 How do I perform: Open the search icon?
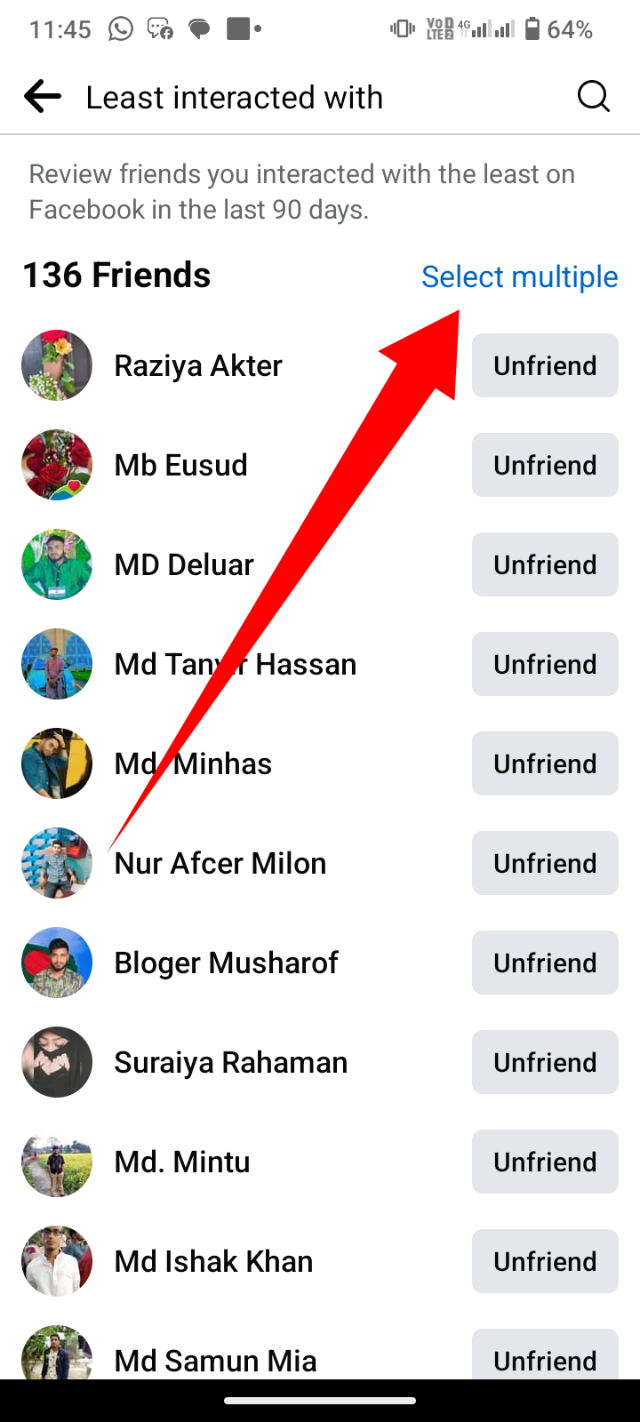click(x=593, y=97)
